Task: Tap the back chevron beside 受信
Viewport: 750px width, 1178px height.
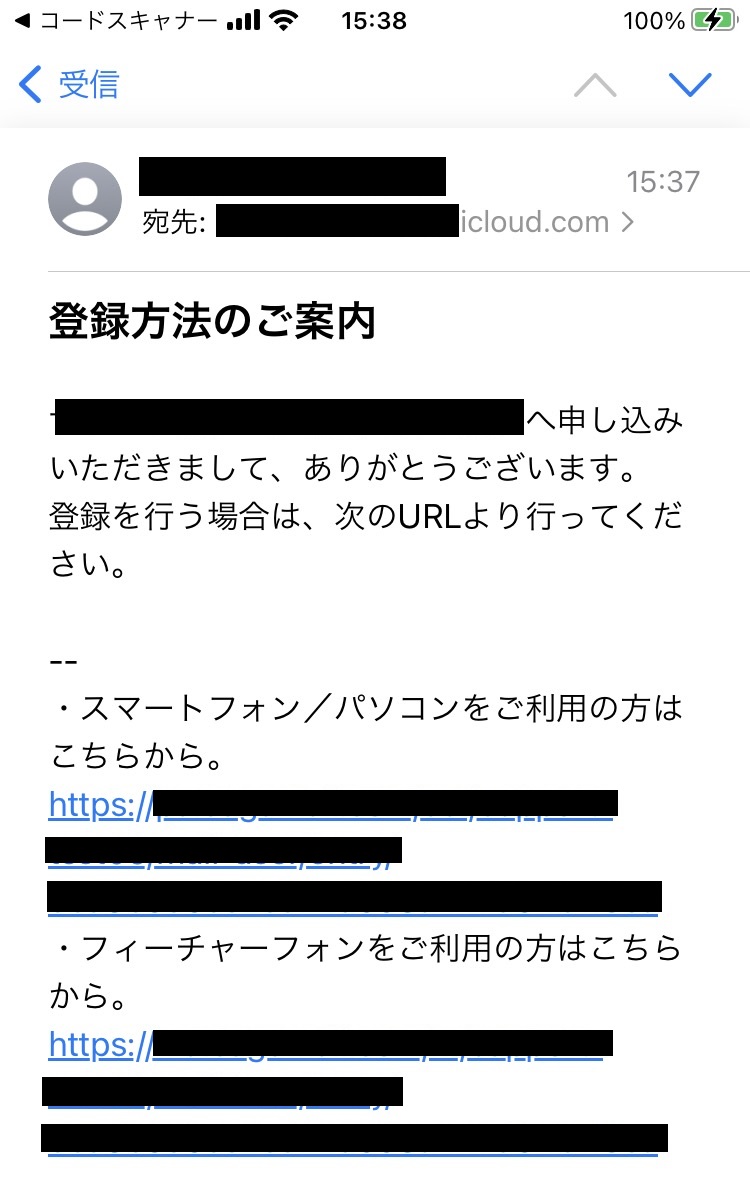Action: pyautogui.click(x=30, y=84)
